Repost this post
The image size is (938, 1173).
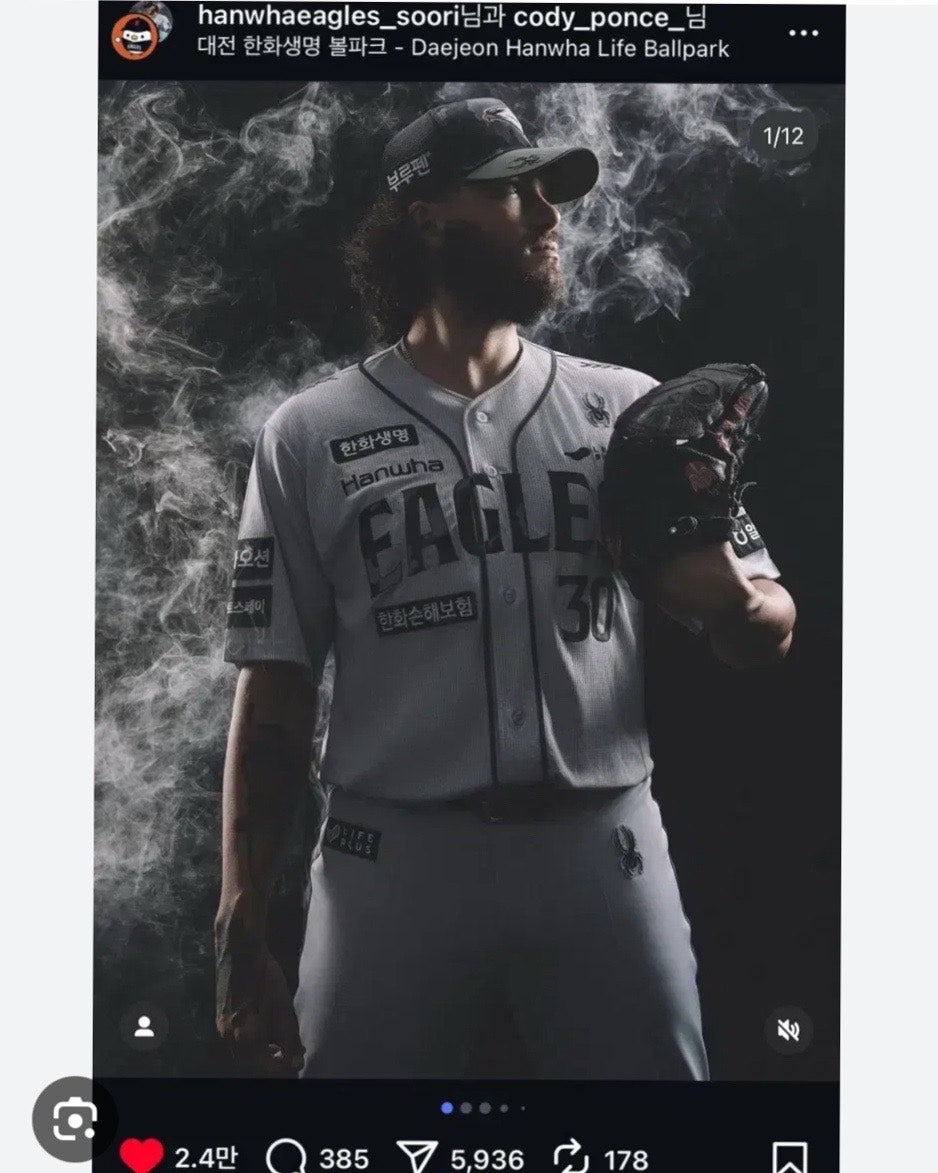[x=571, y=1157]
